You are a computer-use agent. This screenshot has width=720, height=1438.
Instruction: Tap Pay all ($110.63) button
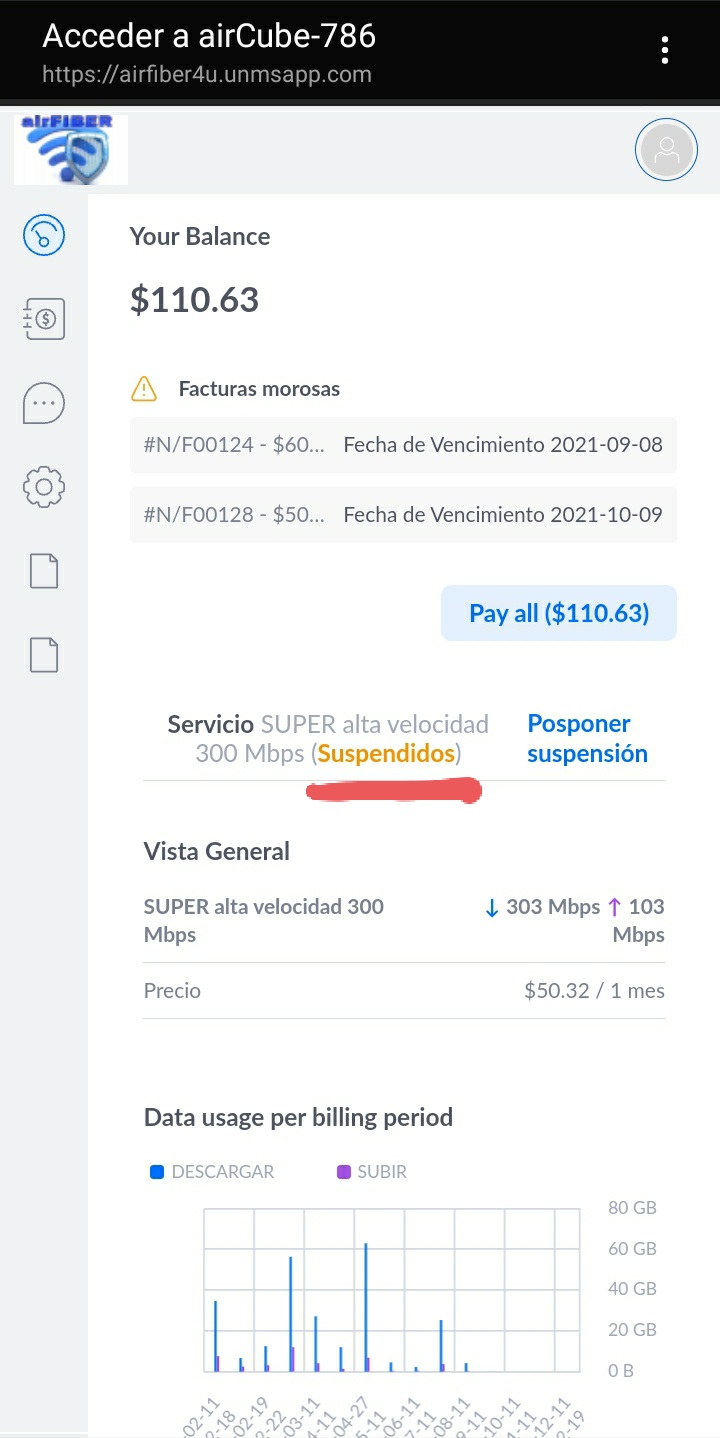[x=559, y=613]
